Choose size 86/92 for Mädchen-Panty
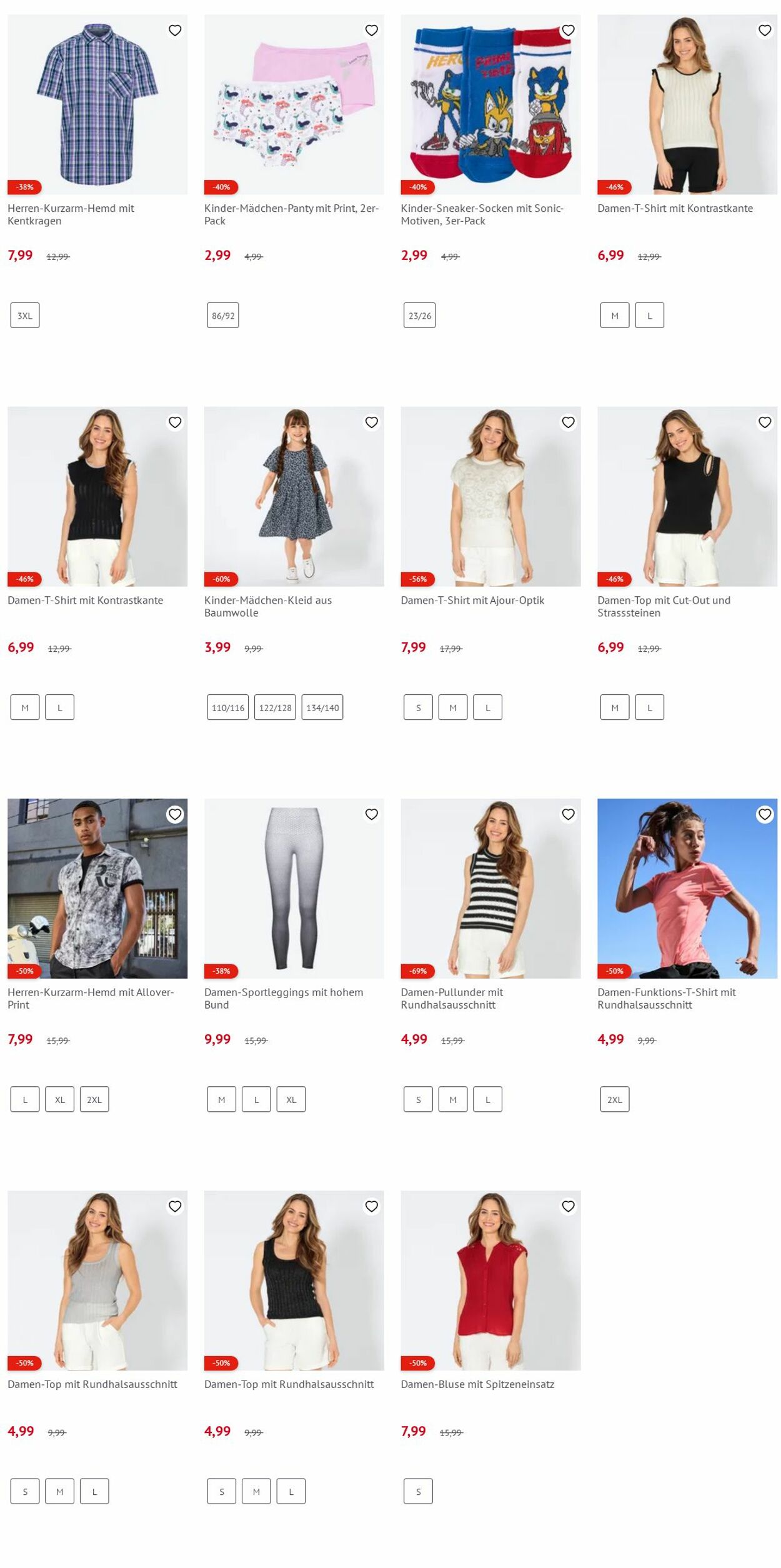Image resolution: width=781 pixels, height=1568 pixels. coord(223,316)
